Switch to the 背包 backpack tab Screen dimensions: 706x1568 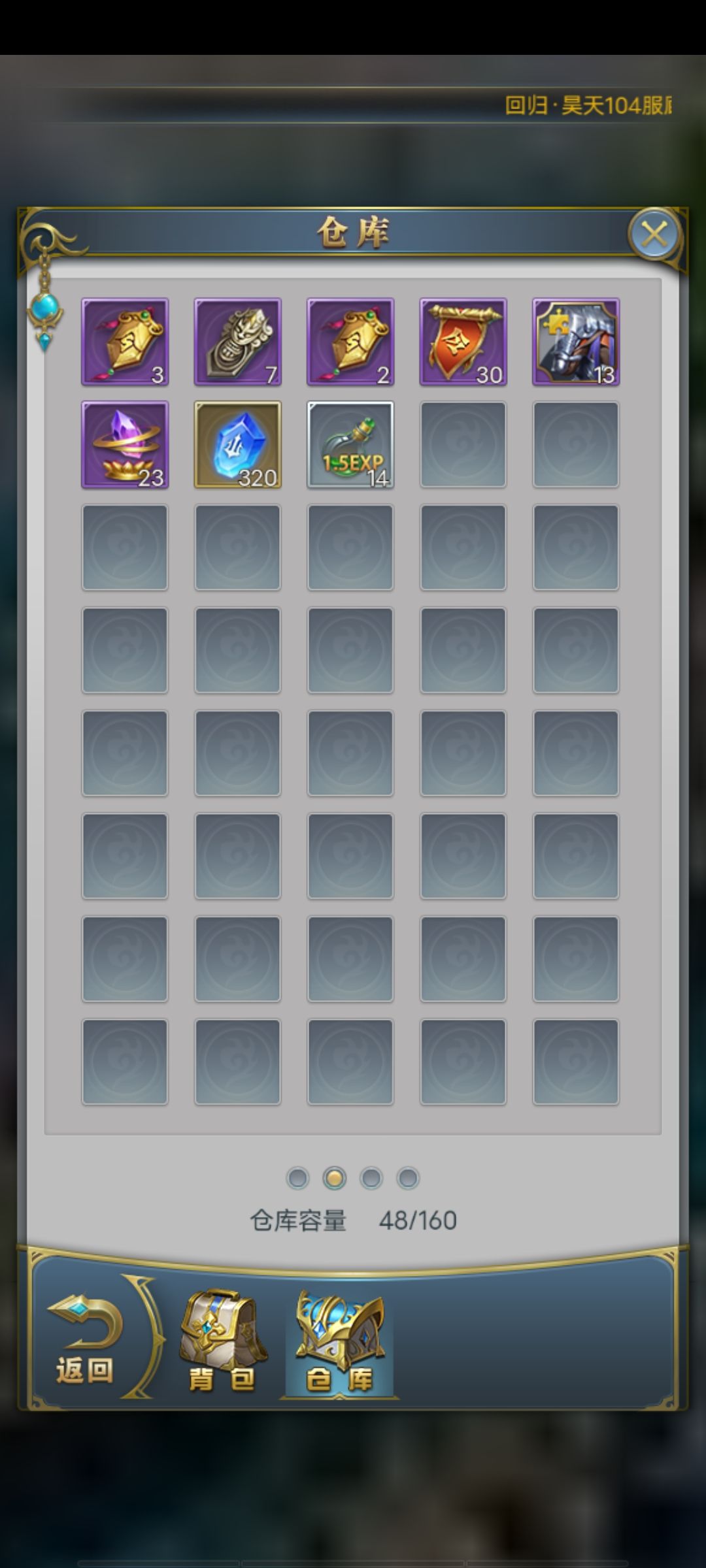222,1341
